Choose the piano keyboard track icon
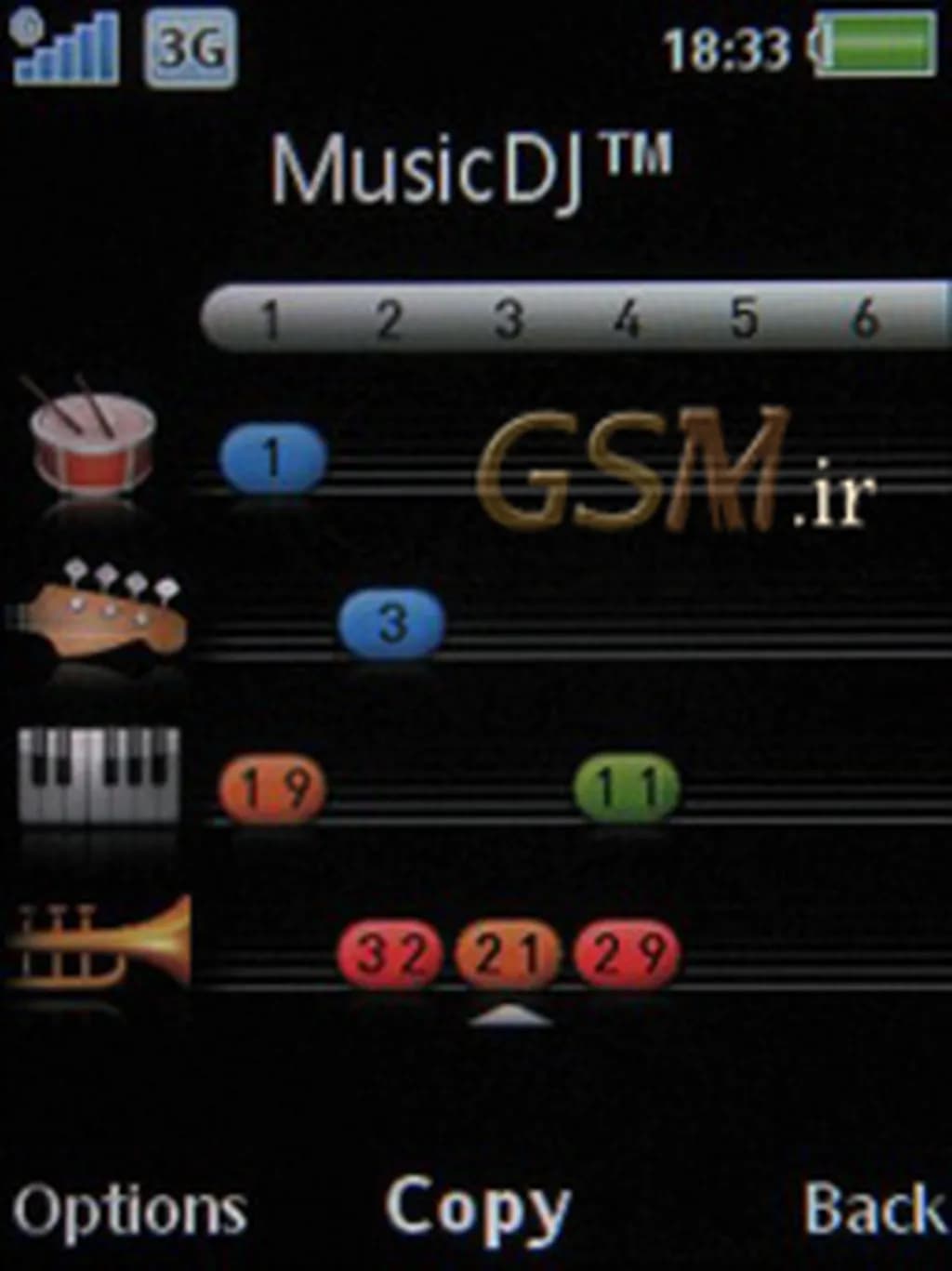 (x=99, y=775)
